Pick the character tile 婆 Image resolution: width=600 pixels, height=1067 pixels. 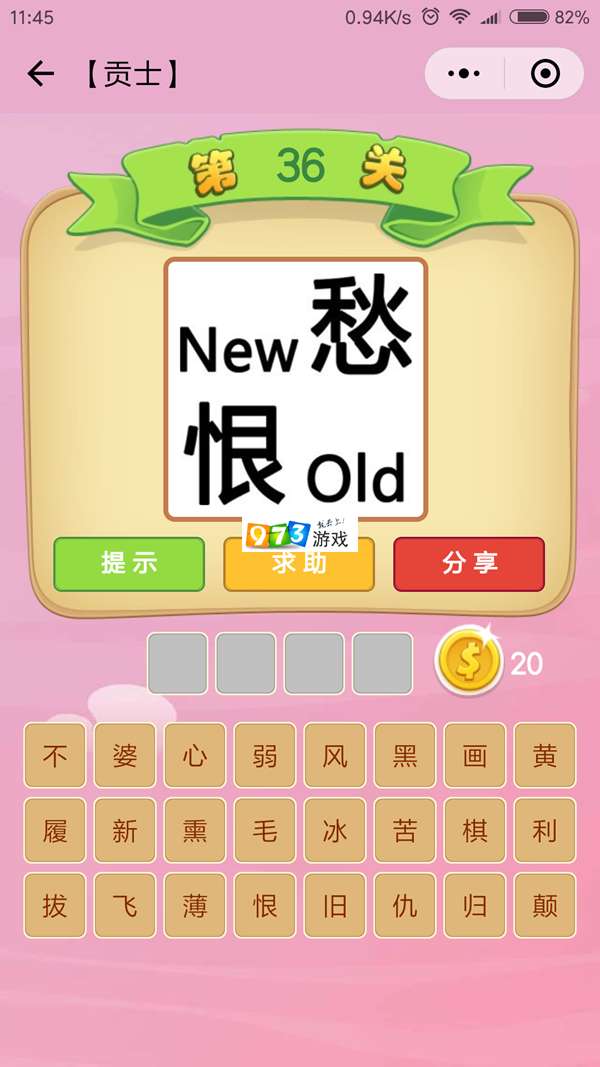tap(125, 756)
